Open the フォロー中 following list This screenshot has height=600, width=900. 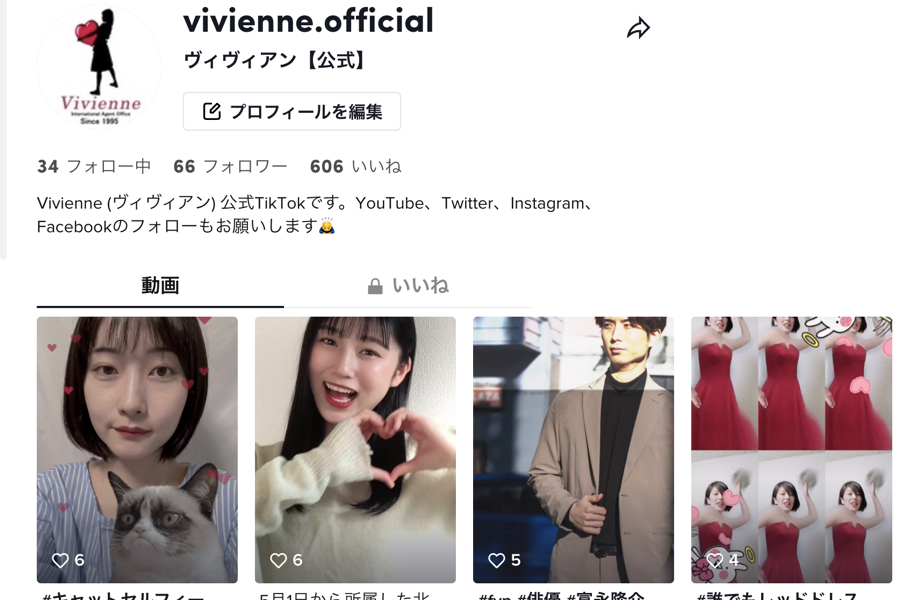point(94,167)
